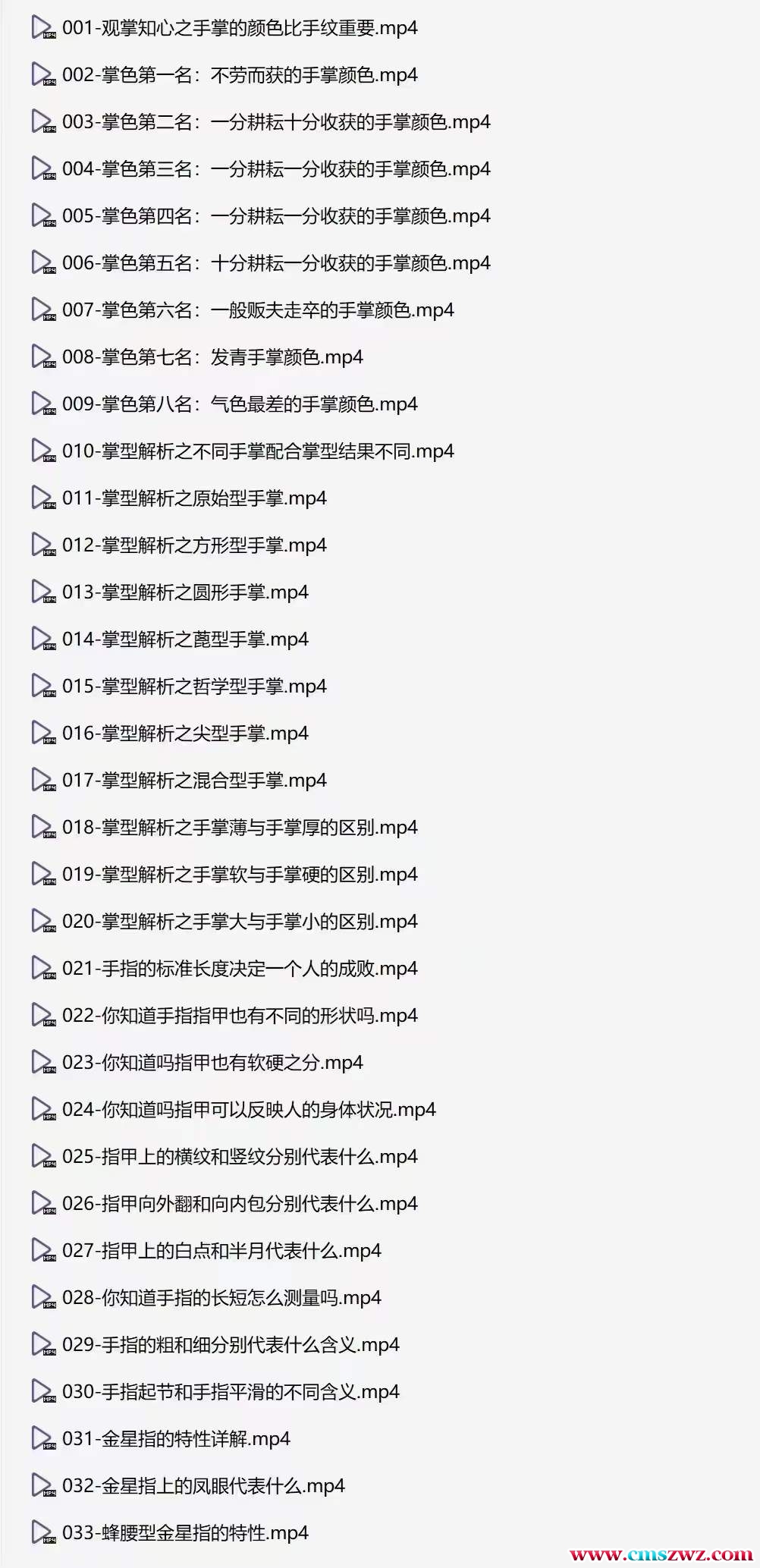Open video 001 about palm color versus lines
Screen dimensions: 760x1568
click(x=239, y=28)
